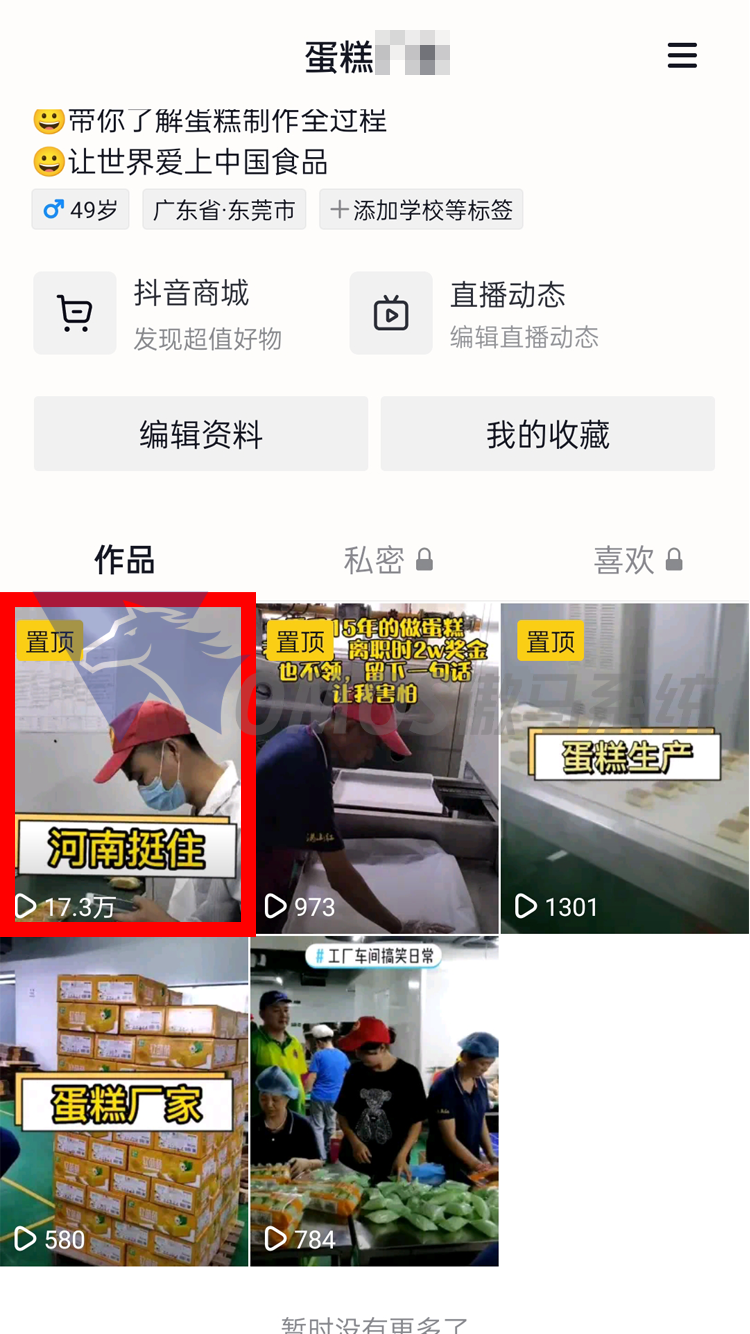Screen dimensions: 750x1334
Task: Expand 添加学校等标签 to add school tags
Action: point(421,209)
